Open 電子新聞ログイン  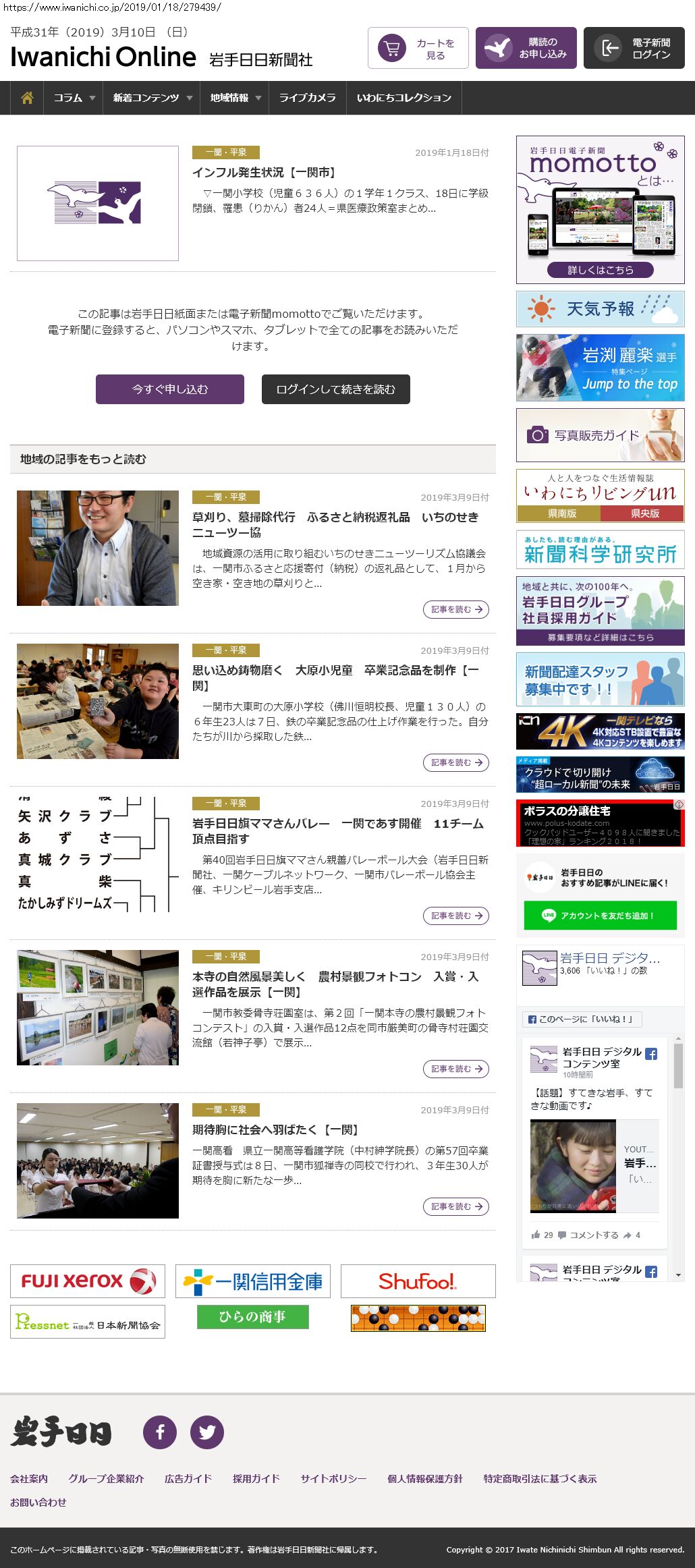point(634,48)
